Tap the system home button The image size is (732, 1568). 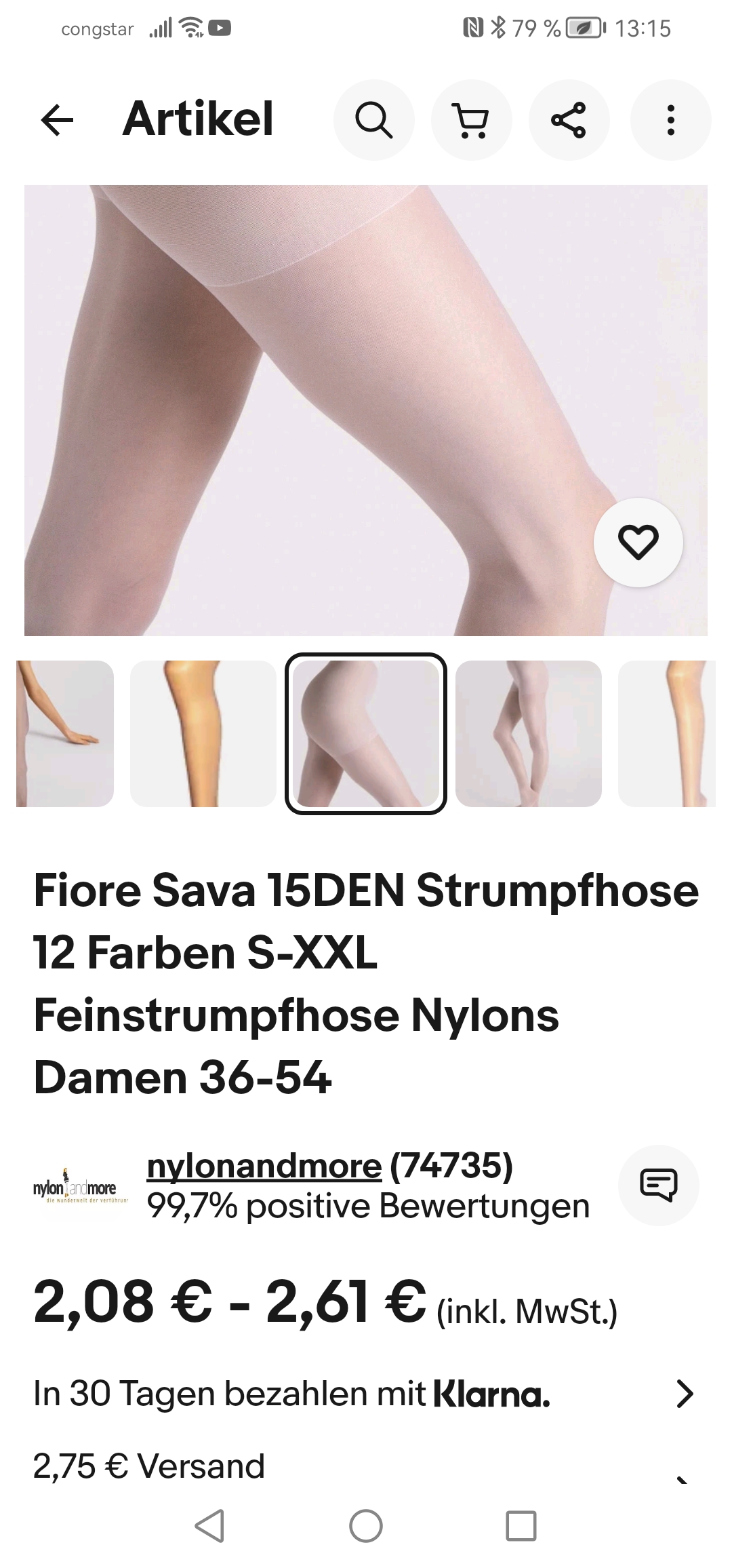366,1527
